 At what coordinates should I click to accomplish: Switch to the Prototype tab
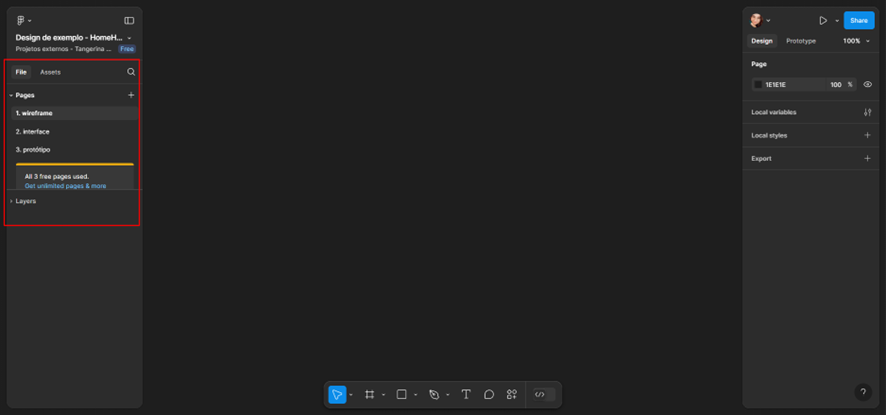pyautogui.click(x=800, y=41)
